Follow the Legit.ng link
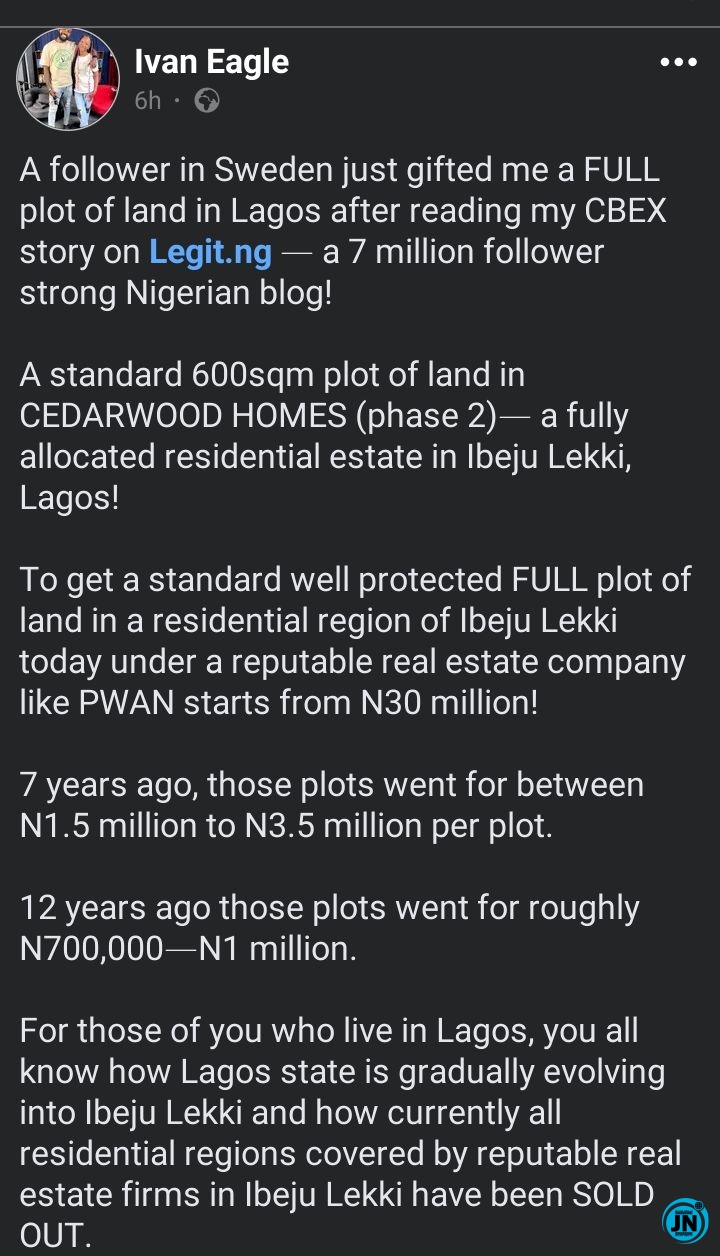Viewport: 720px width, 1256px height. [x=210, y=251]
